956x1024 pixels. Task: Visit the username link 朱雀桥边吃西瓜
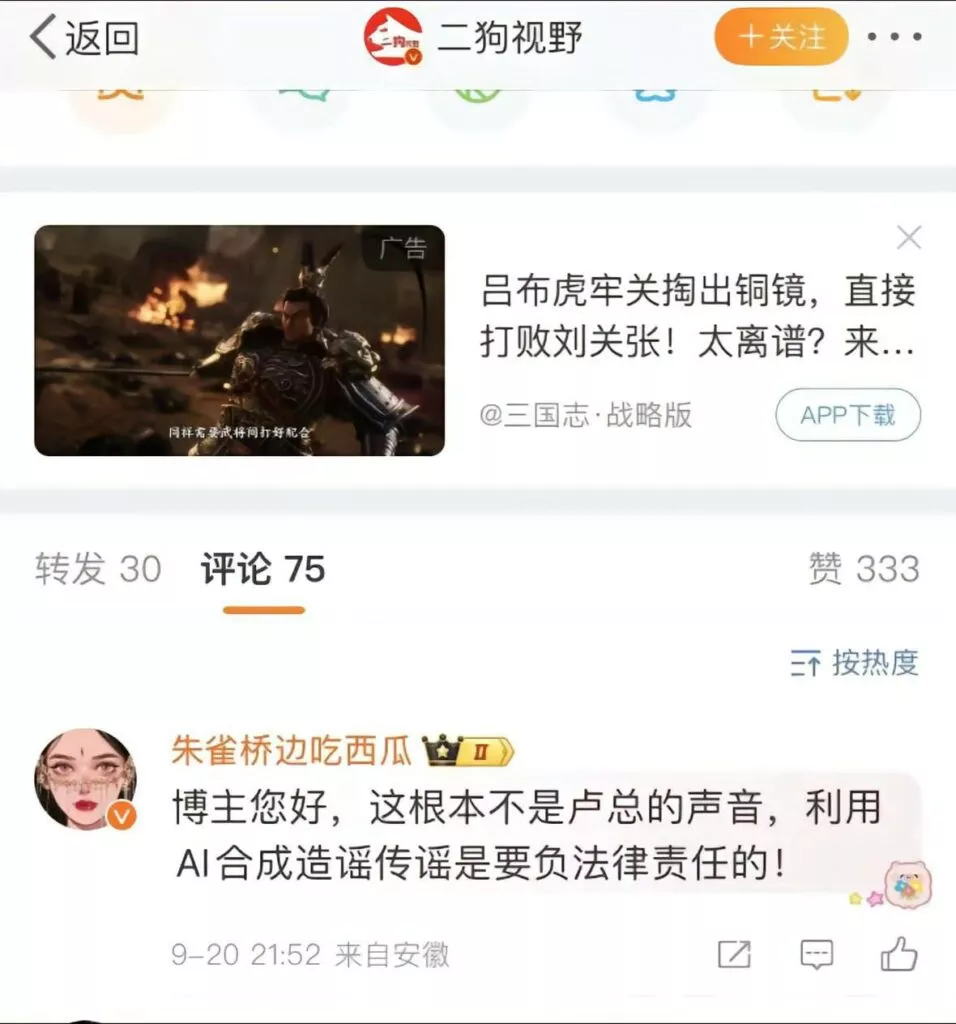click(x=291, y=751)
